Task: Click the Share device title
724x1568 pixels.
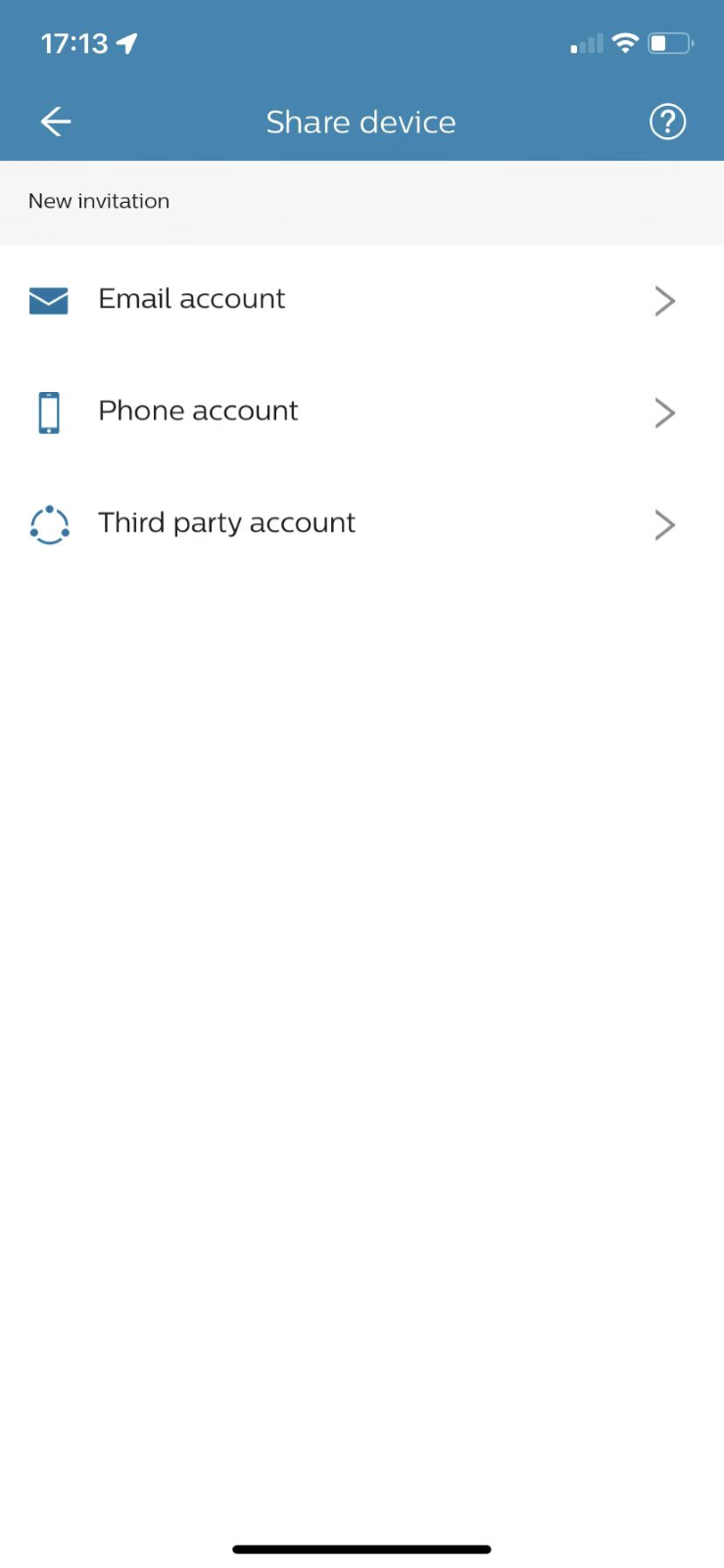Action: tap(361, 122)
